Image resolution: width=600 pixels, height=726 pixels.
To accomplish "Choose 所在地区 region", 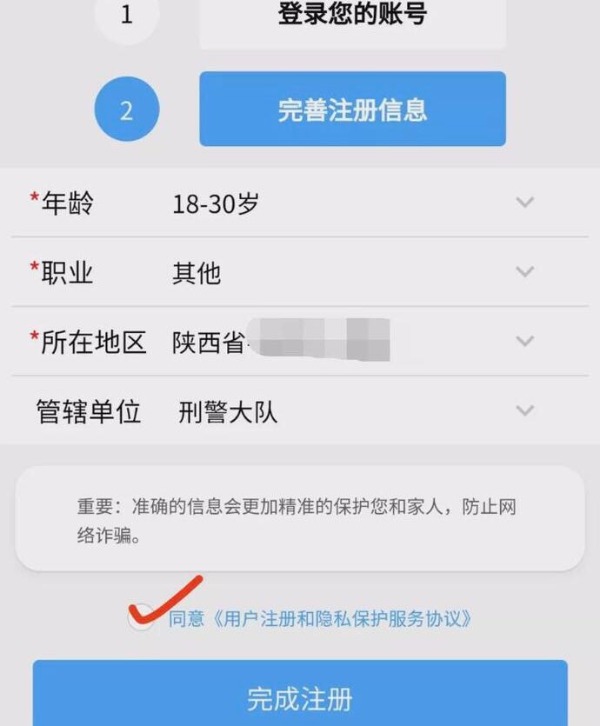I will (x=525, y=341).
